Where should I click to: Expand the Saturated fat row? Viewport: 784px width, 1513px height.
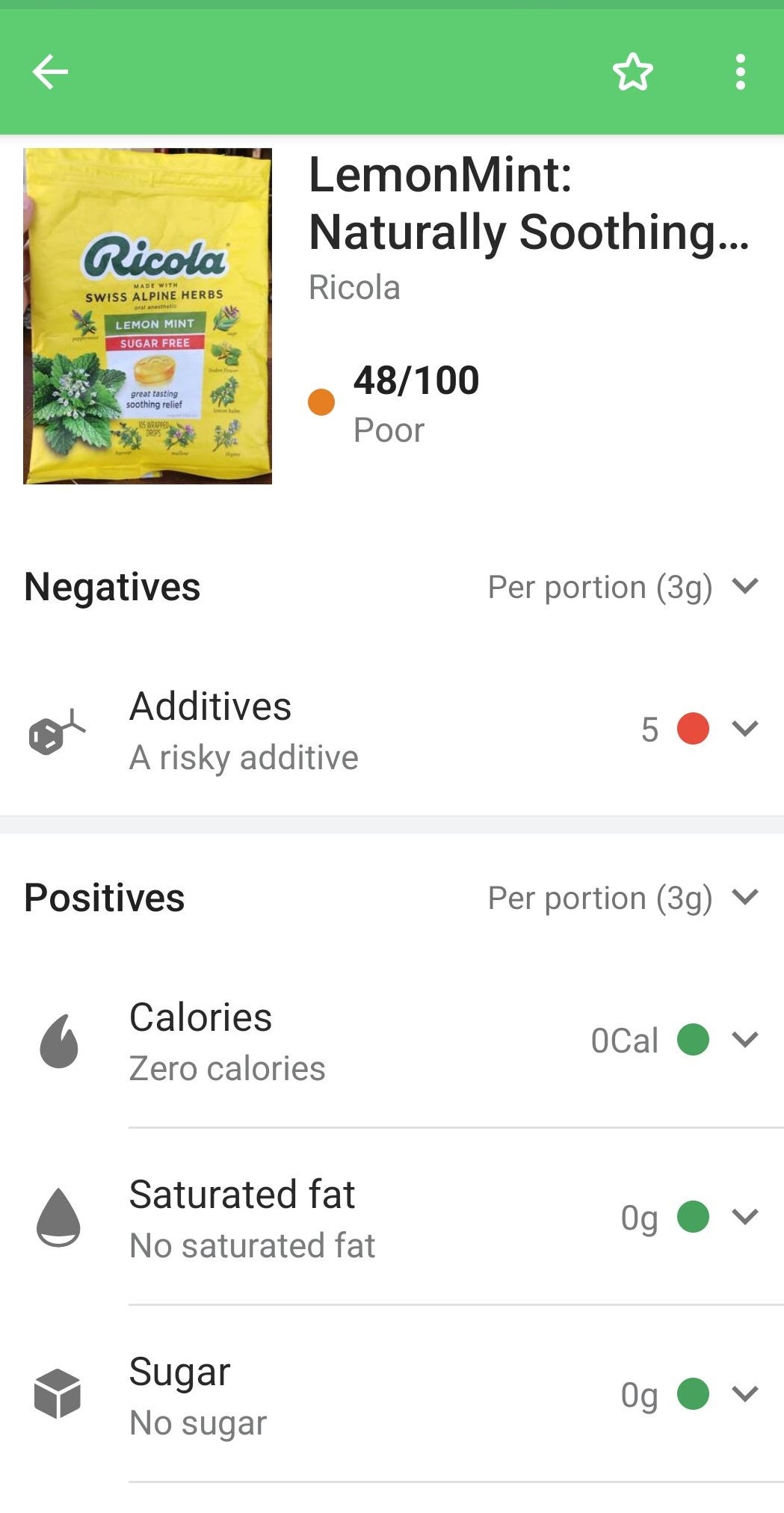tap(392, 1218)
